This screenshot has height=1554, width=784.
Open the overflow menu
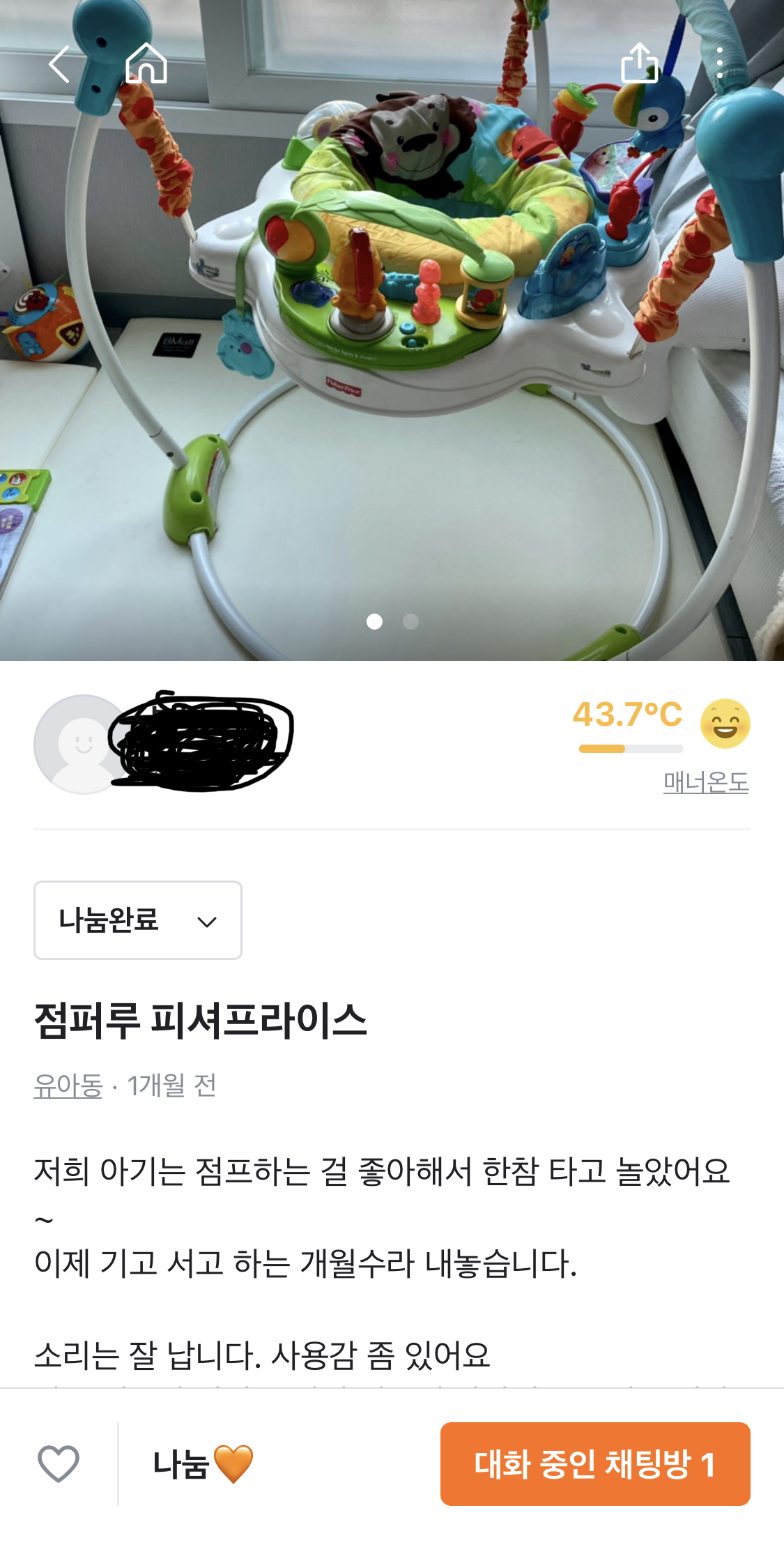coord(719,63)
